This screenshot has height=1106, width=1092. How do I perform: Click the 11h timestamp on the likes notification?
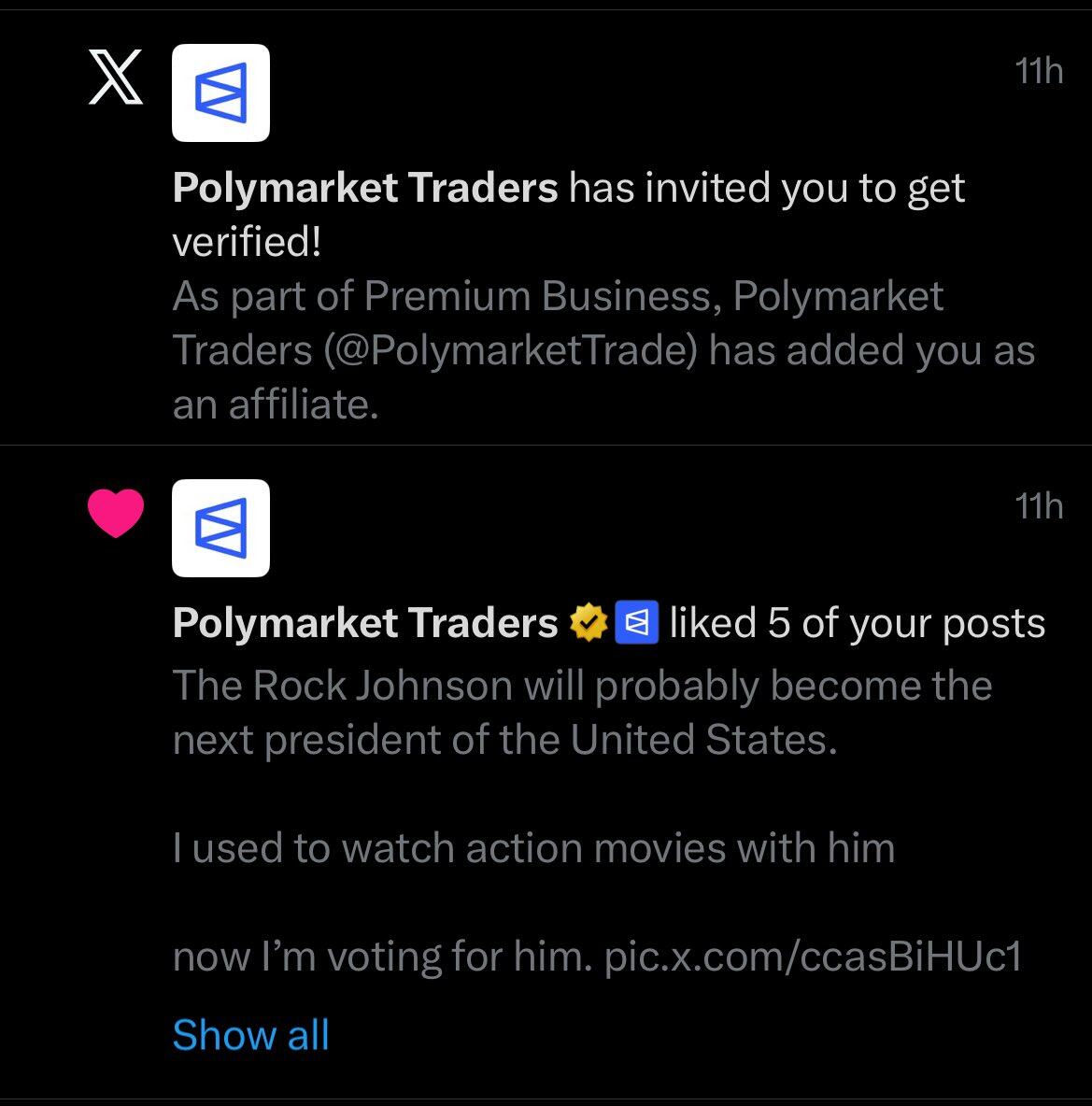pyautogui.click(x=1040, y=505)
